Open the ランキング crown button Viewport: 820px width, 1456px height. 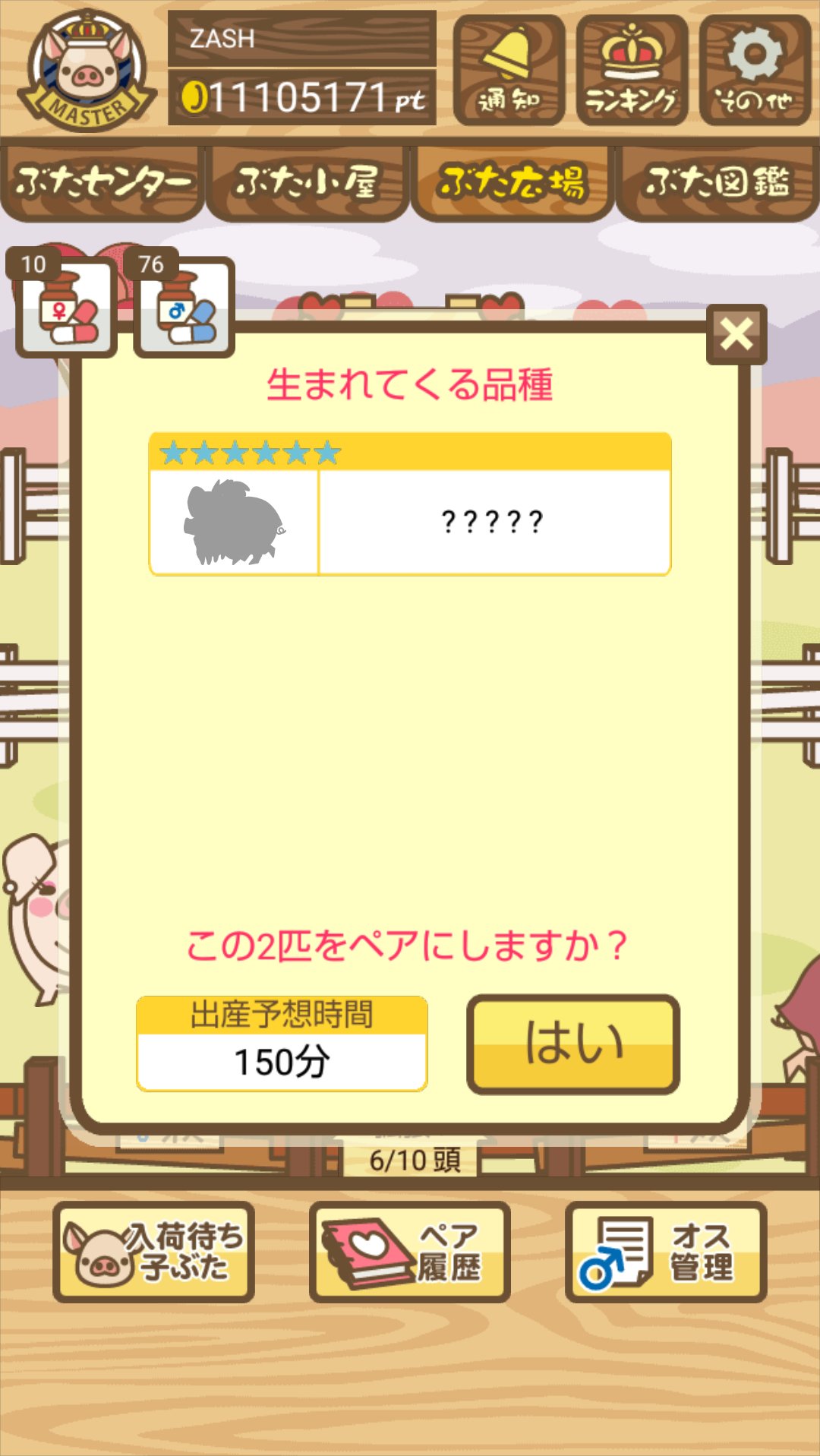pyautogui.click(x=632, y=70)
